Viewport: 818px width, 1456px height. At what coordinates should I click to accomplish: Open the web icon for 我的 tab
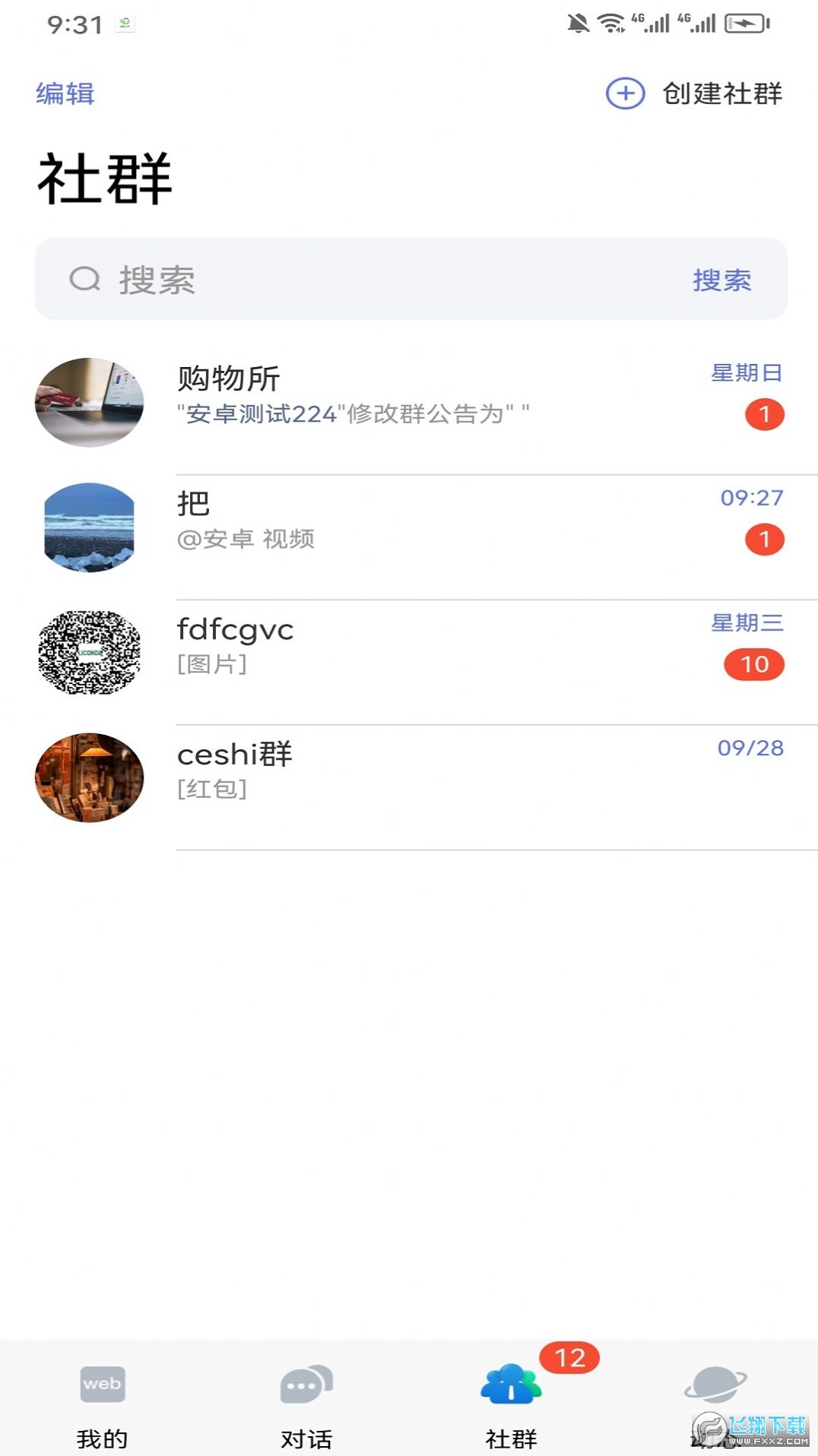(x=102, y=1385)
